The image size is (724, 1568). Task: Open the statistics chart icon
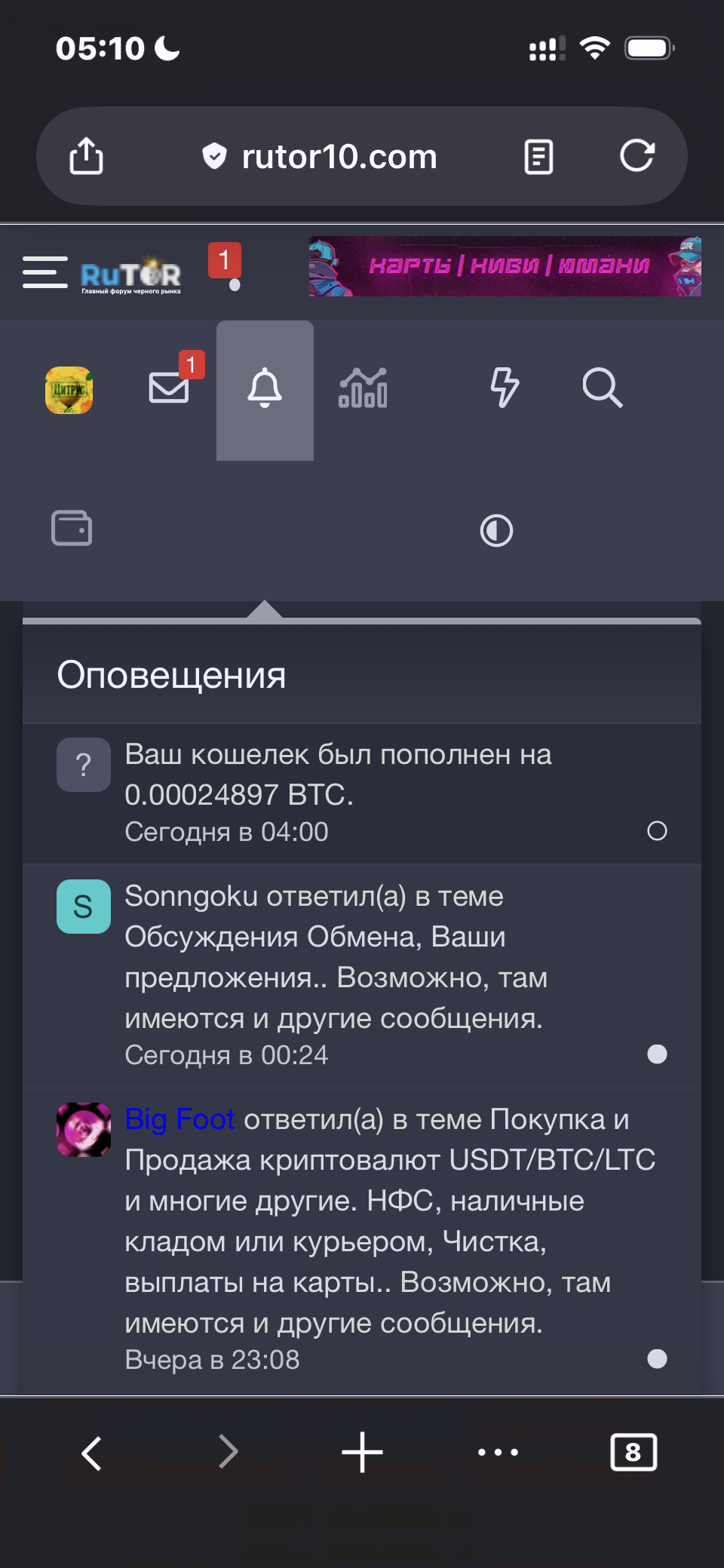[x=362, y=388]
